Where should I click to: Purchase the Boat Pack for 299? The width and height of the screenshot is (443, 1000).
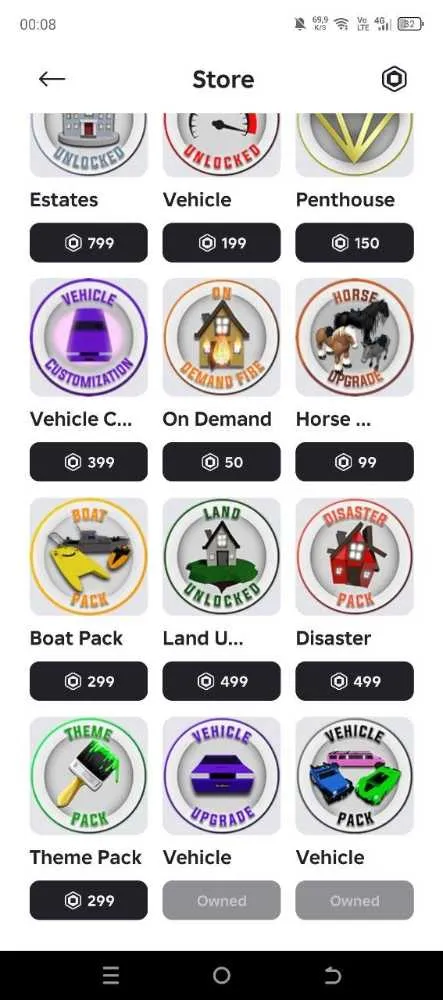point(89,681)
